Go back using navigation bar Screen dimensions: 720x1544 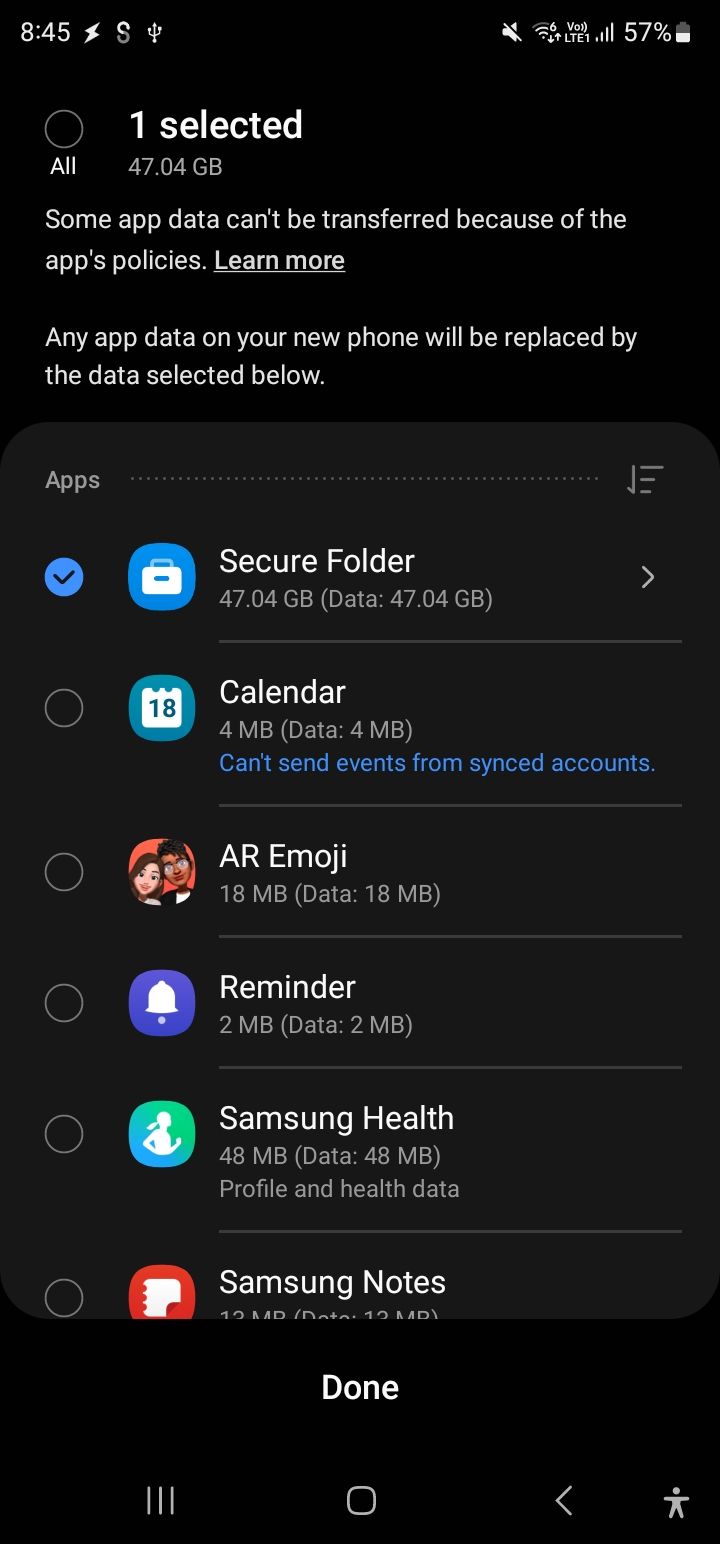(563, 1500)
